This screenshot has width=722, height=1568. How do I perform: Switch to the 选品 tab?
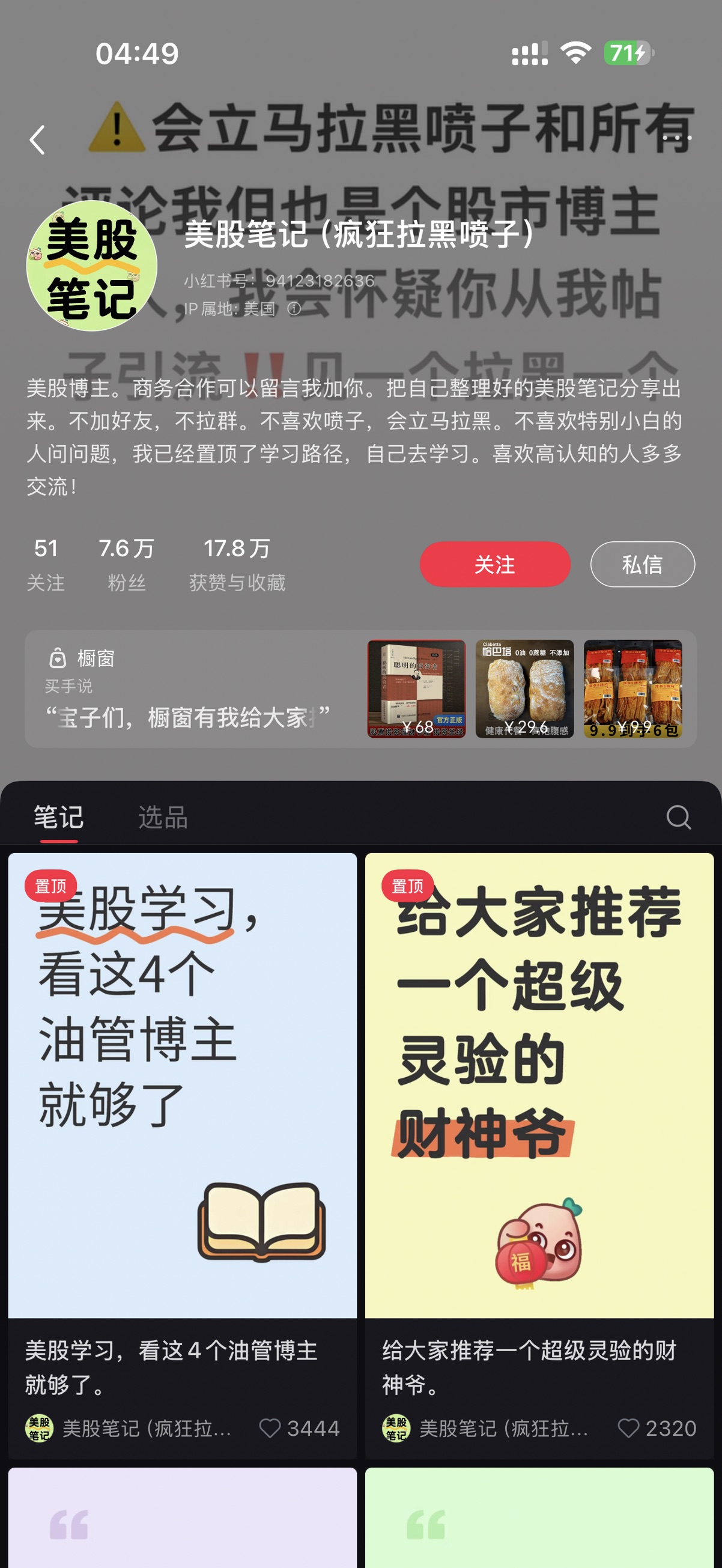(163, 817)
